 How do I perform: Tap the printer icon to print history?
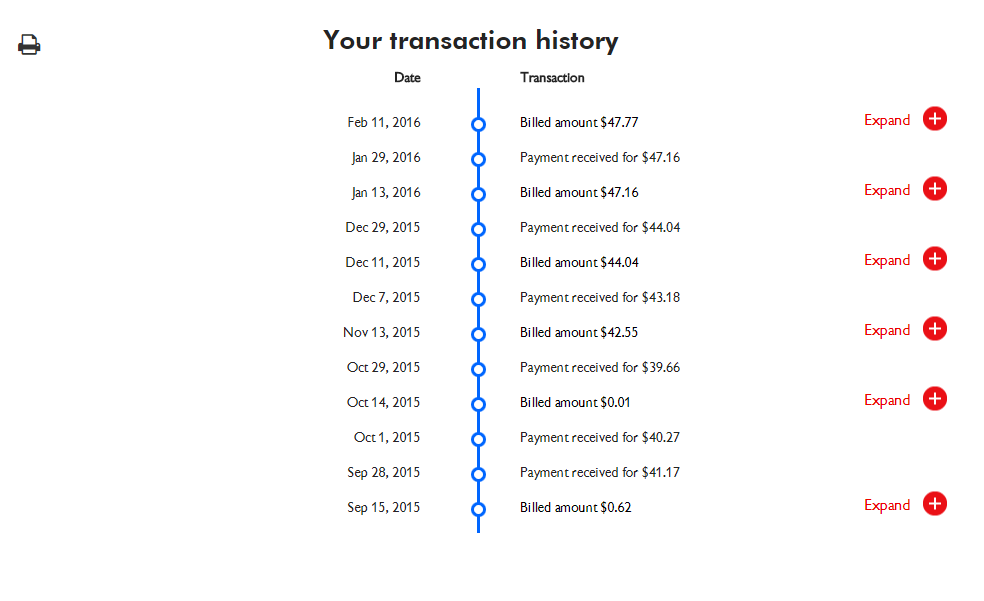coord(29,45)
